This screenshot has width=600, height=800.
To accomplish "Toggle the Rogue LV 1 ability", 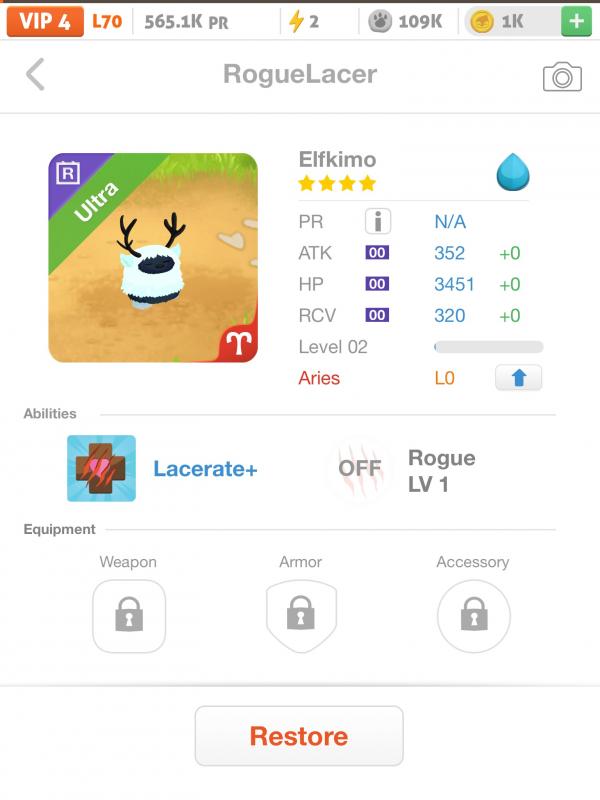I will (359, 468).
